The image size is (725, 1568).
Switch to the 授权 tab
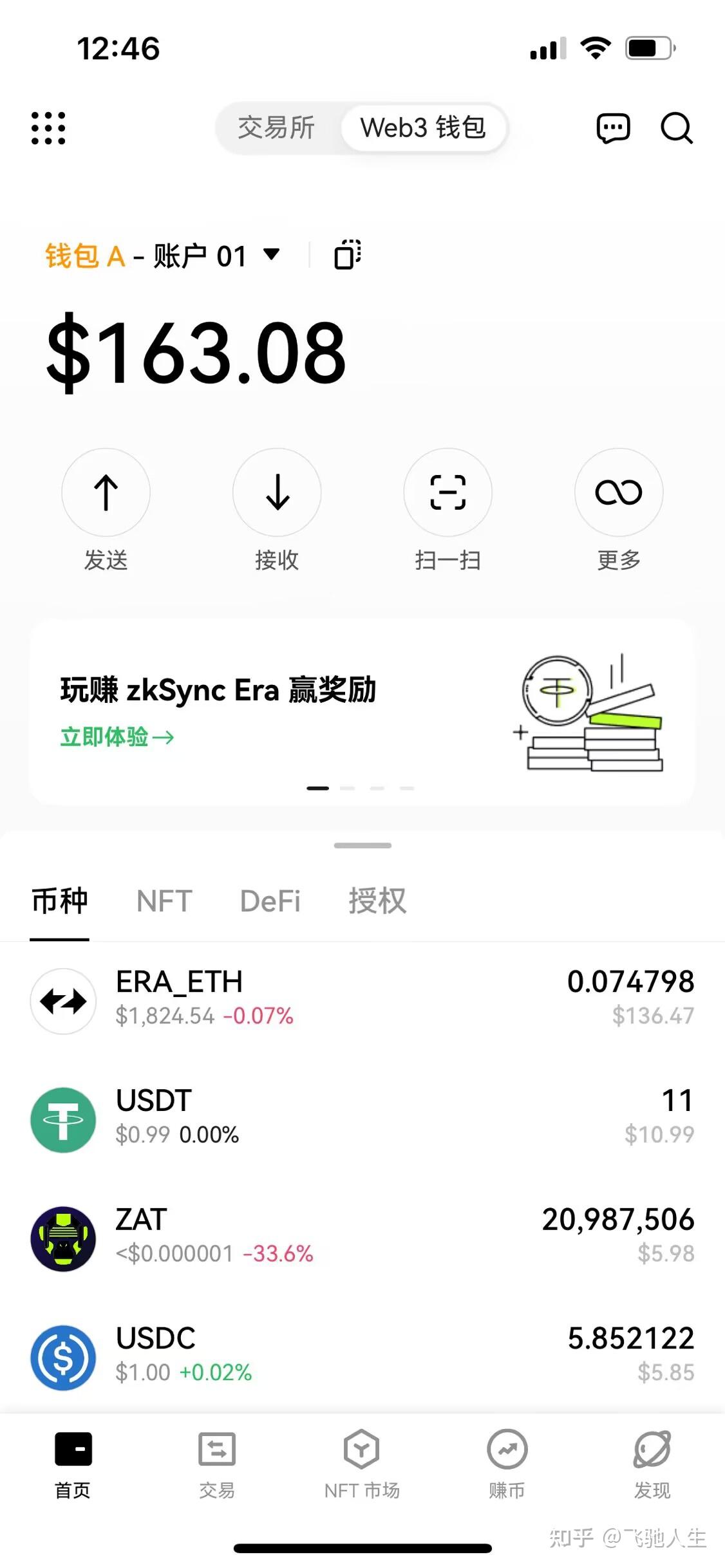[x=377, y=901]
